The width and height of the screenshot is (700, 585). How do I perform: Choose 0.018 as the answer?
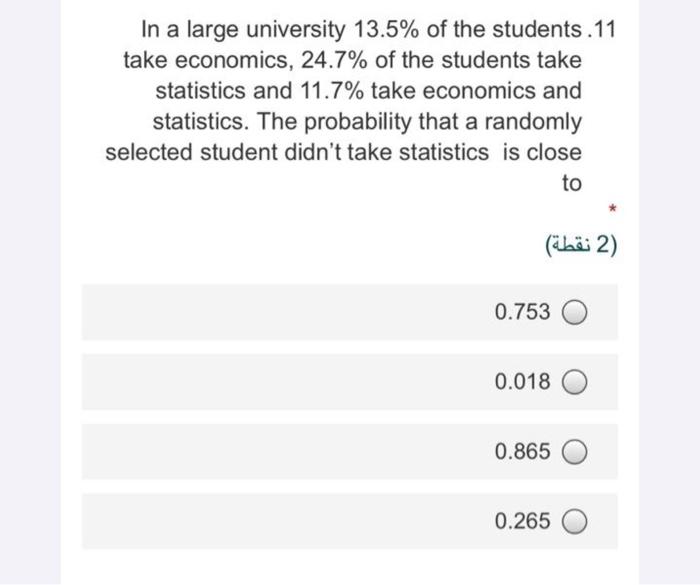[x=575, y=382]
